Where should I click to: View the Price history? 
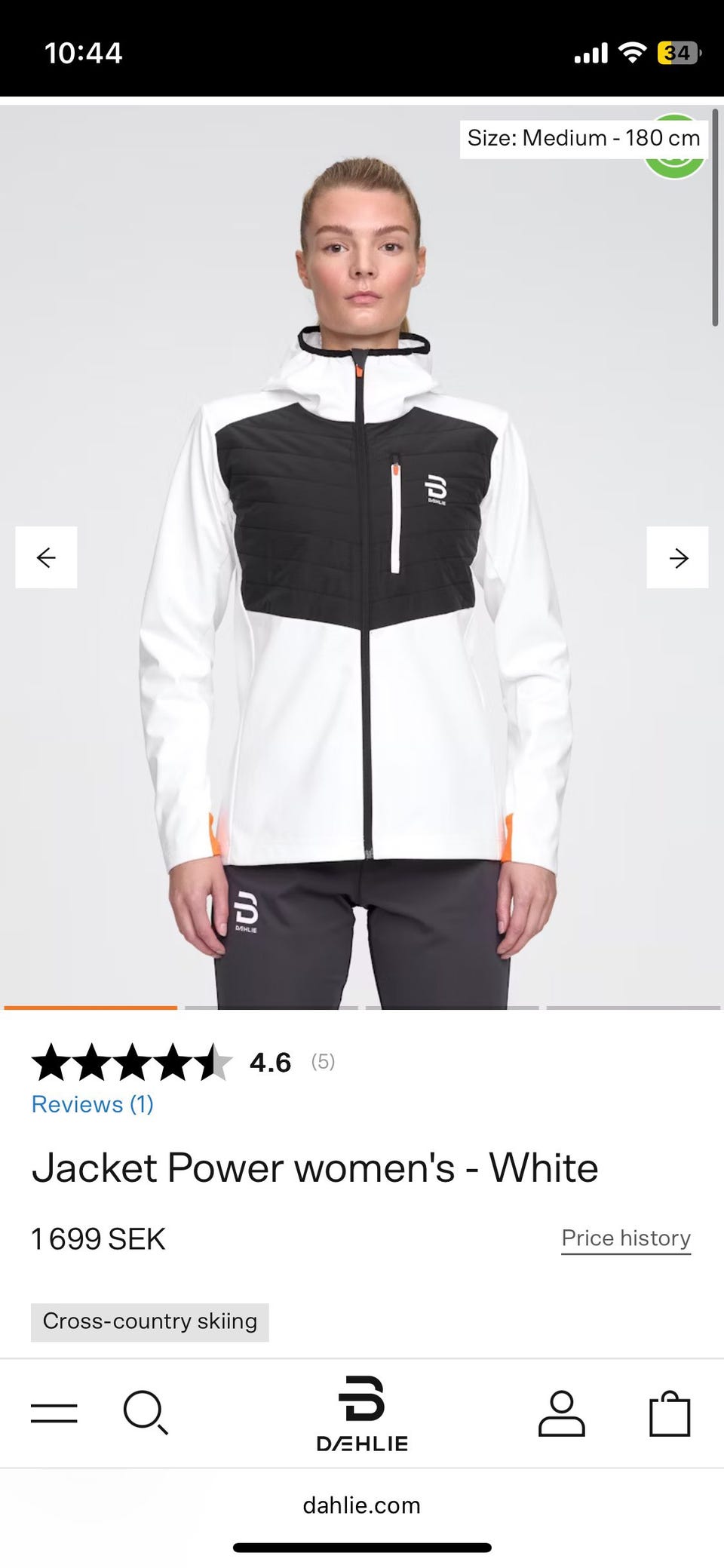(626, 1238)
